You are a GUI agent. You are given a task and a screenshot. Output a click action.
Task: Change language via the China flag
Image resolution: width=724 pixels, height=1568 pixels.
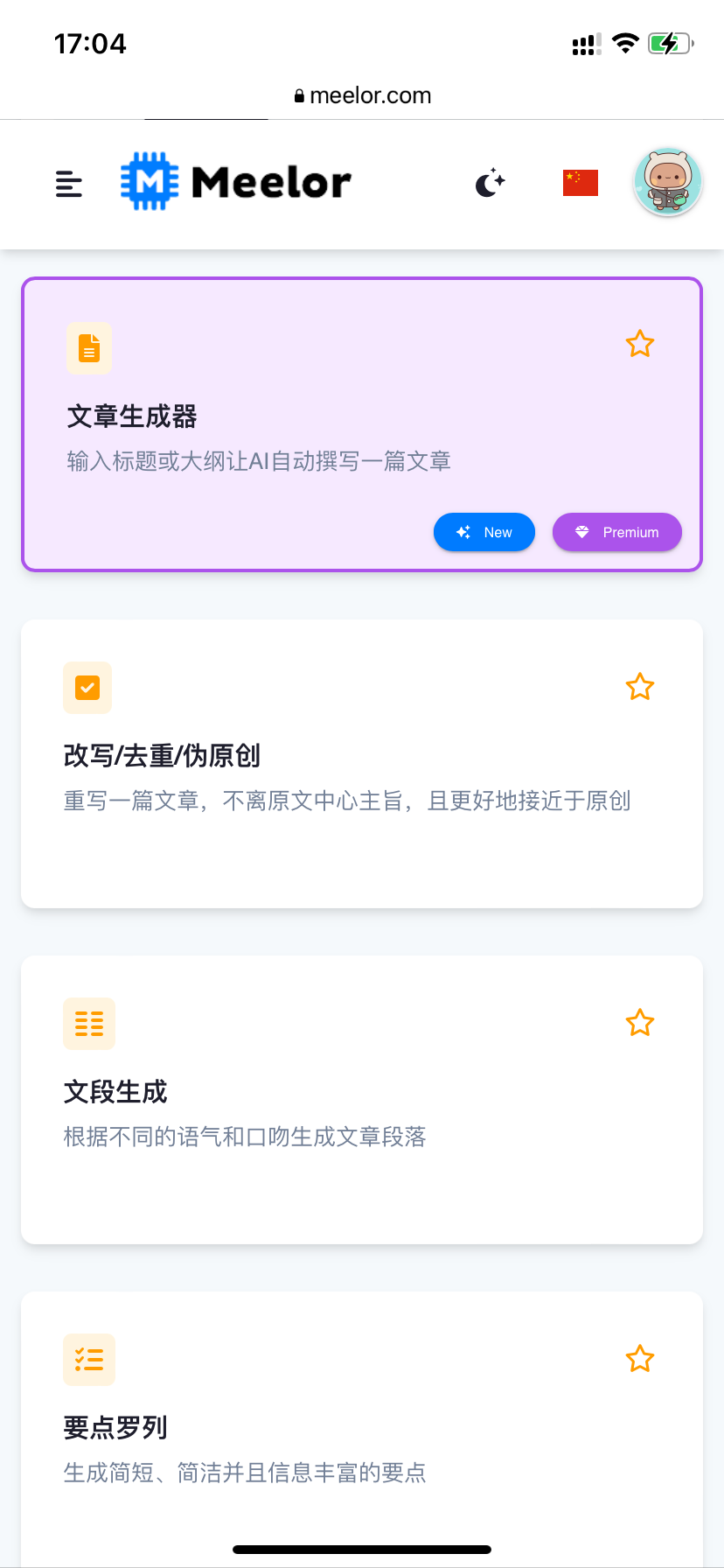581,183
